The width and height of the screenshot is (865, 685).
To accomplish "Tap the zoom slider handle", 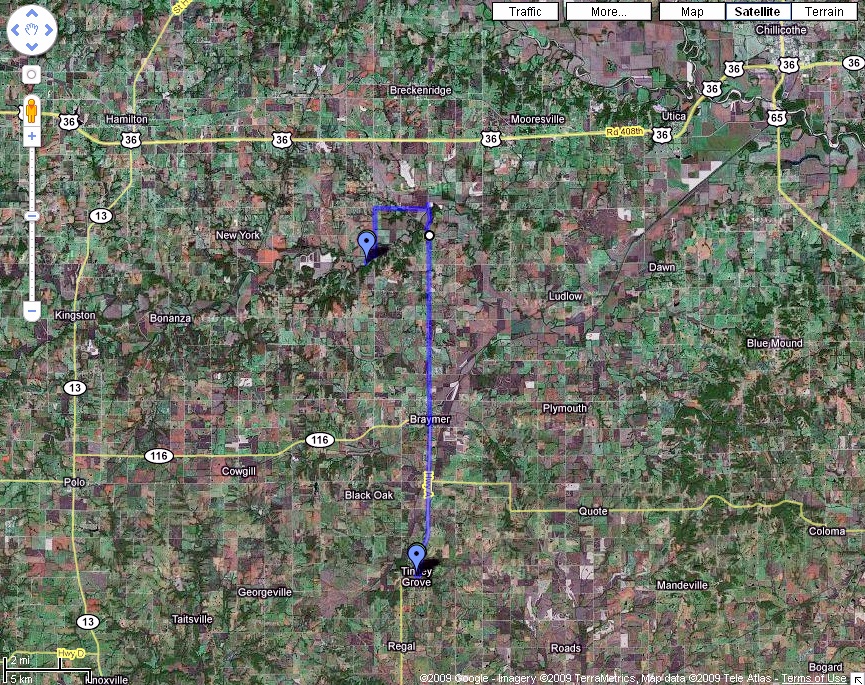I will point(32,216).
